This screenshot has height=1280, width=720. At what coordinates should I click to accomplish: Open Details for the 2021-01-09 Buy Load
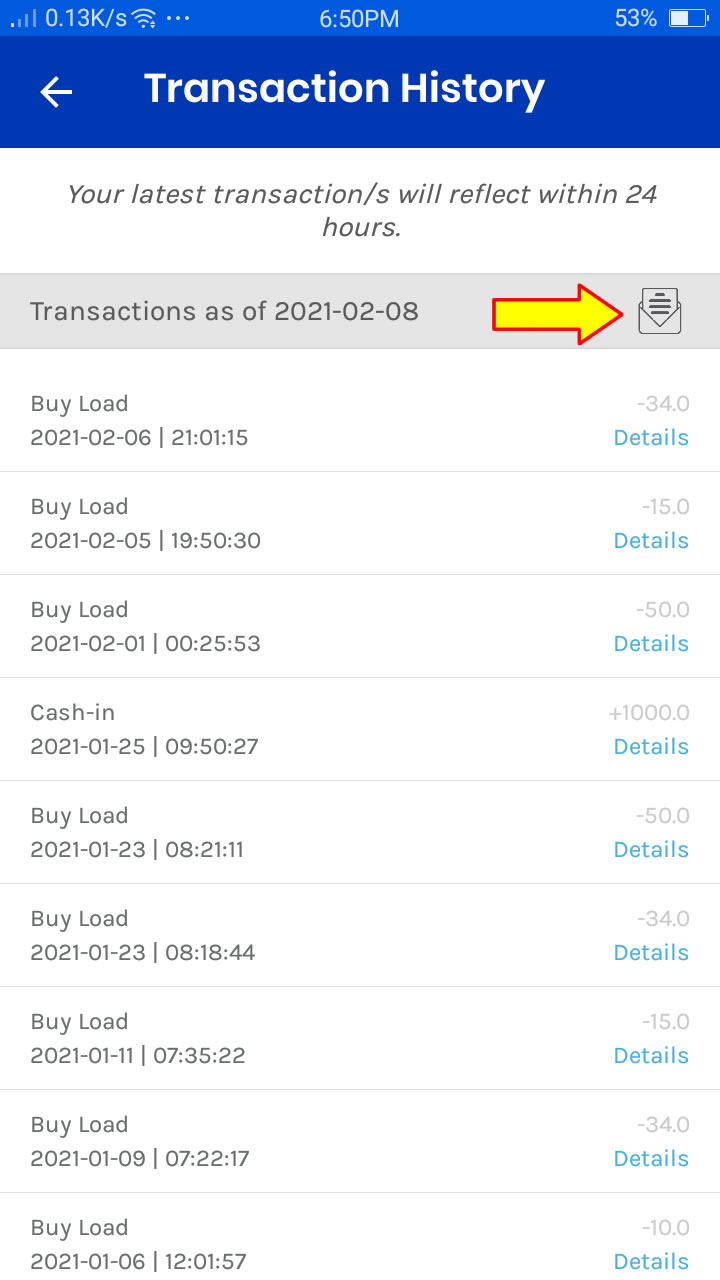pos(651,1158)
